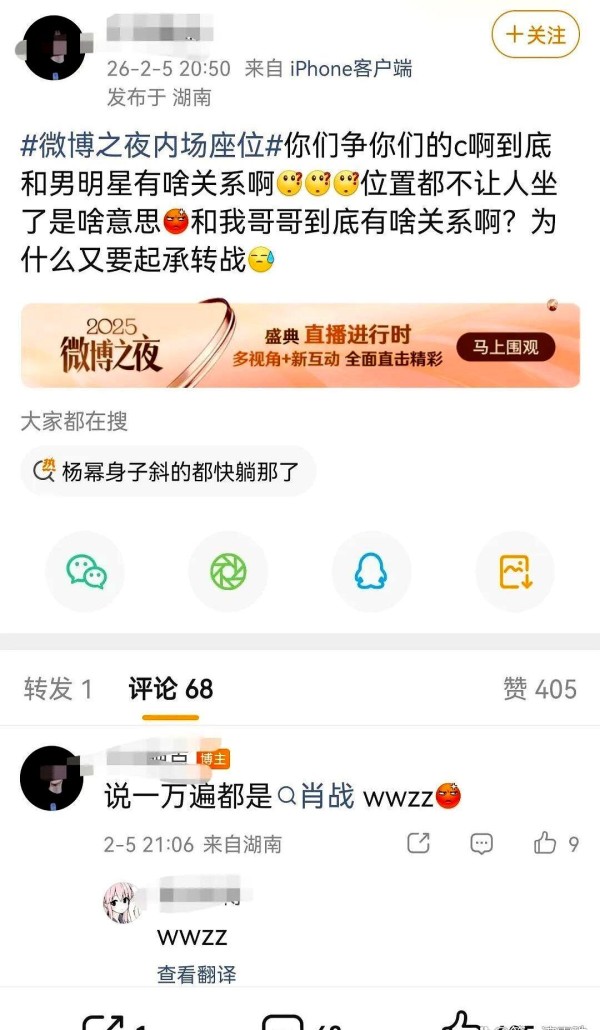The height and width of the screenshot is (1030, 600).
Task: Share the 21:06 comment from 湖南
Action: 419,844
